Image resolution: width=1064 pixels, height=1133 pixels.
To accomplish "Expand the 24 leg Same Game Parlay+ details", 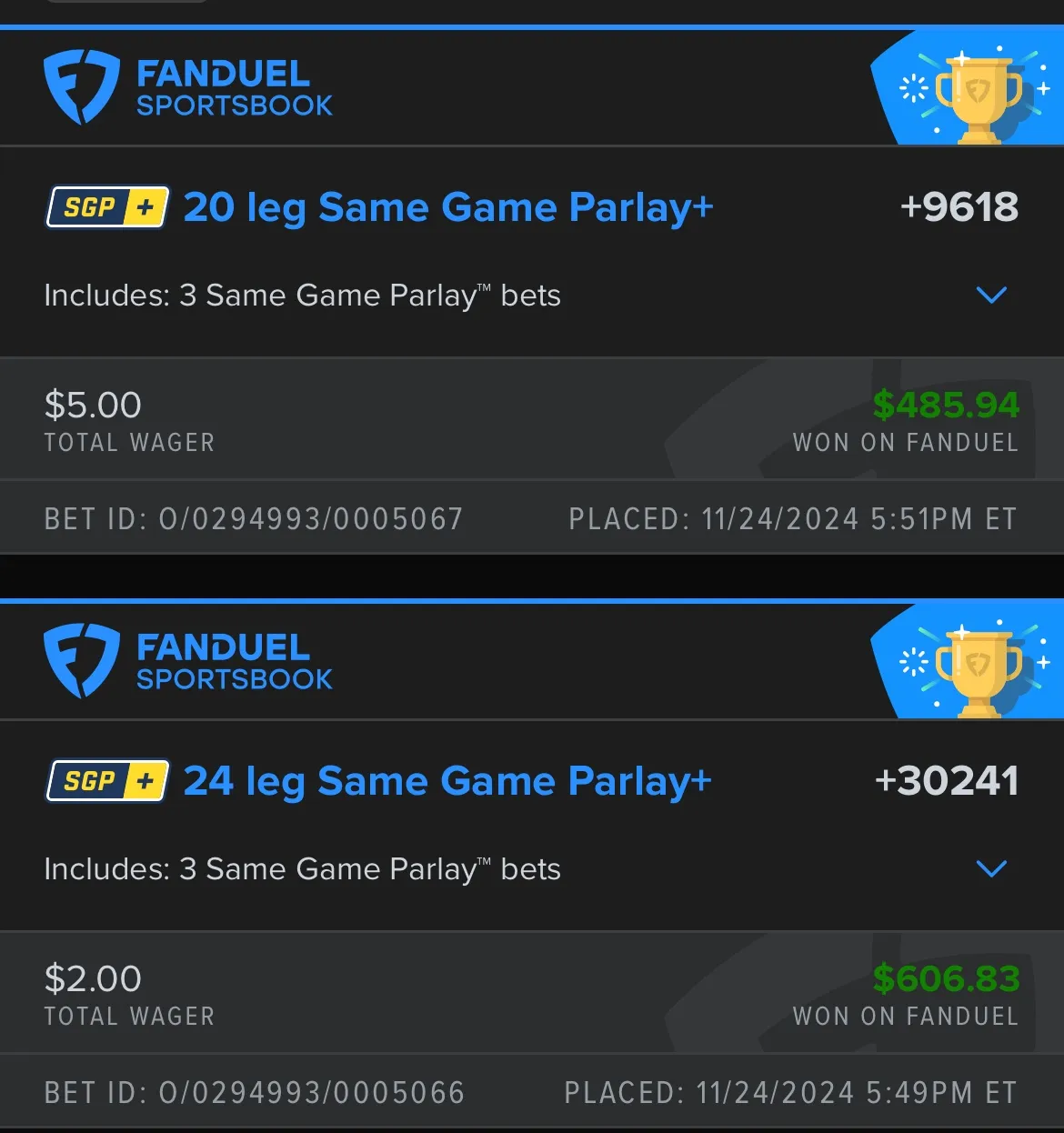I will coord(990,869).
